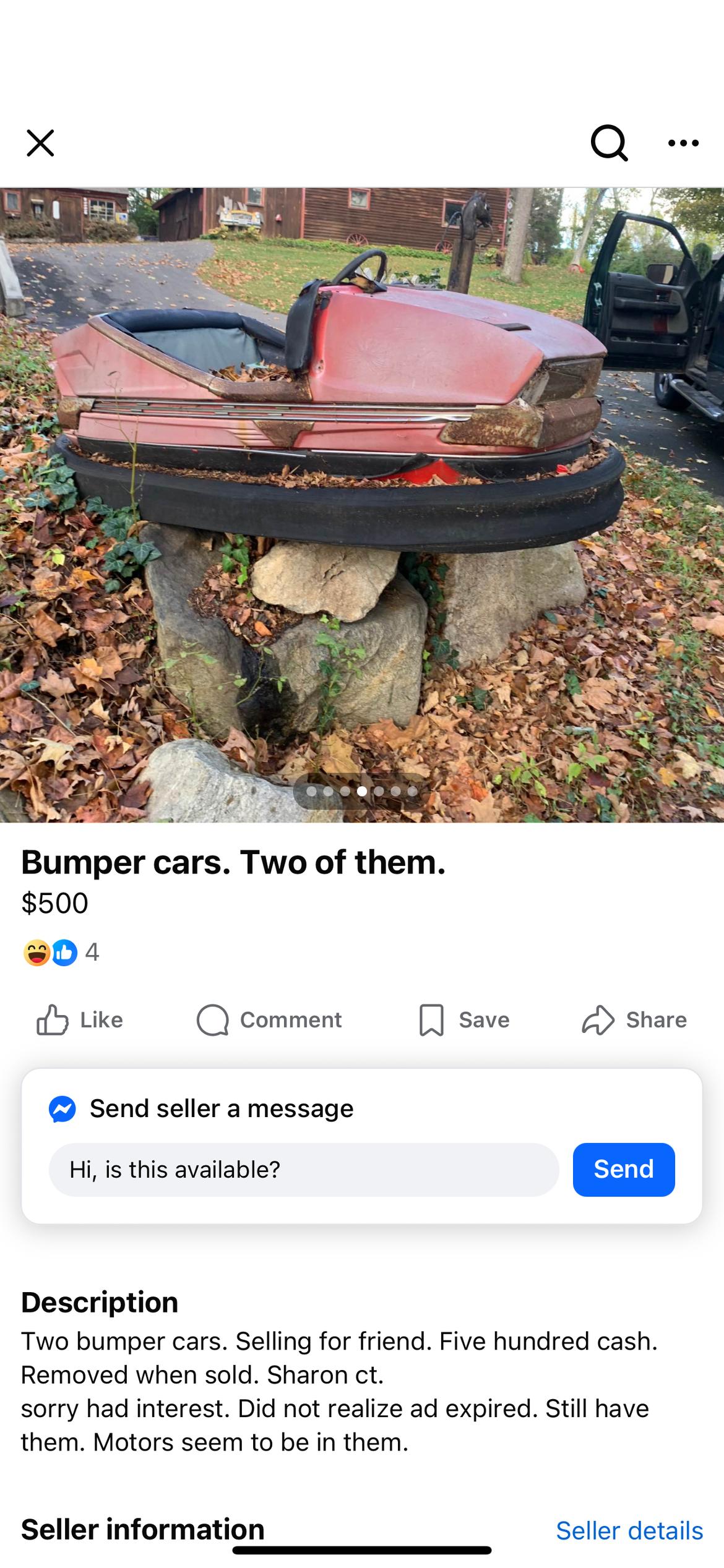Open the three-dot overflow menu

tap(683, 143)
